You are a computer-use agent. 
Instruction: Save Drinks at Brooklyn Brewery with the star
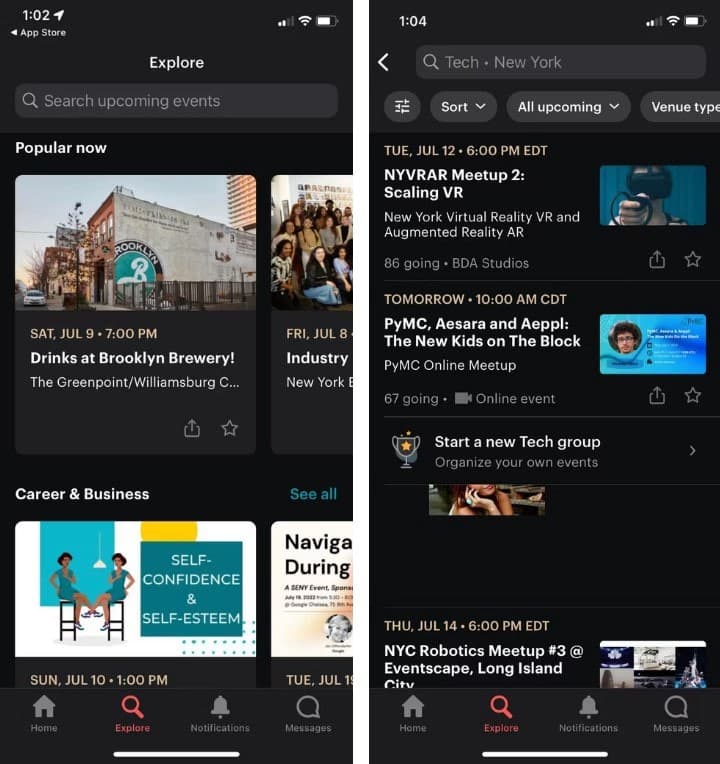230,428
